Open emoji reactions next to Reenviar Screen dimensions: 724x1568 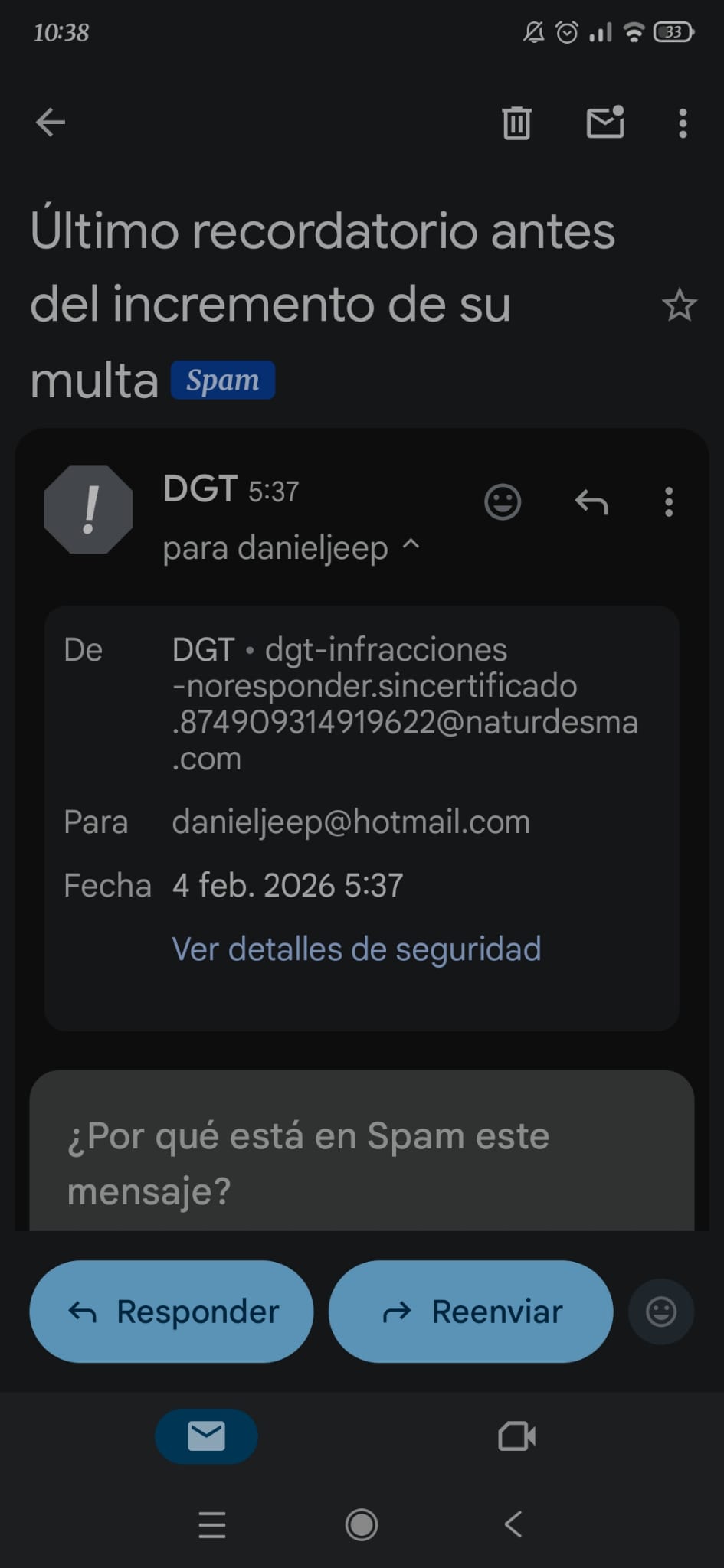661,1312
